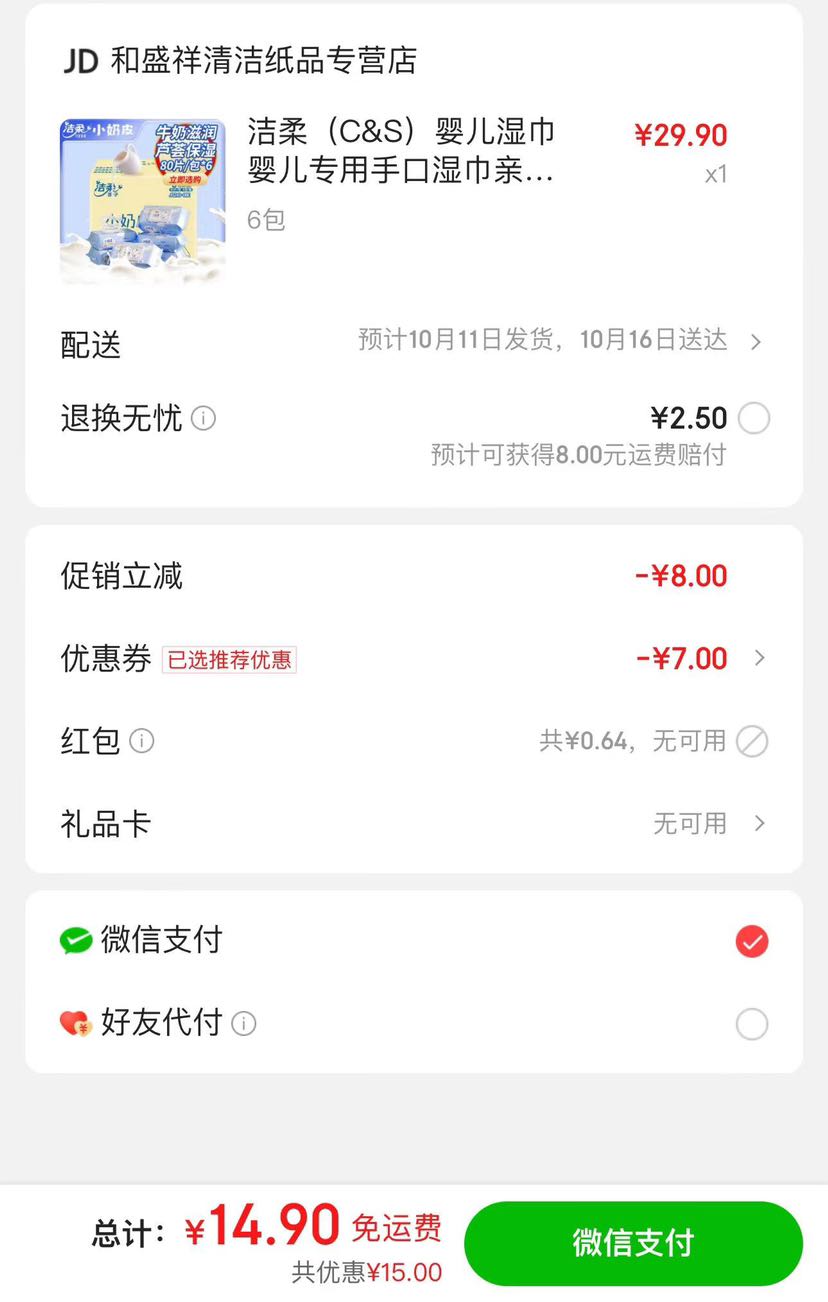
Task: Open the 礼品卡 gift card row
Action: pos(414,824)
